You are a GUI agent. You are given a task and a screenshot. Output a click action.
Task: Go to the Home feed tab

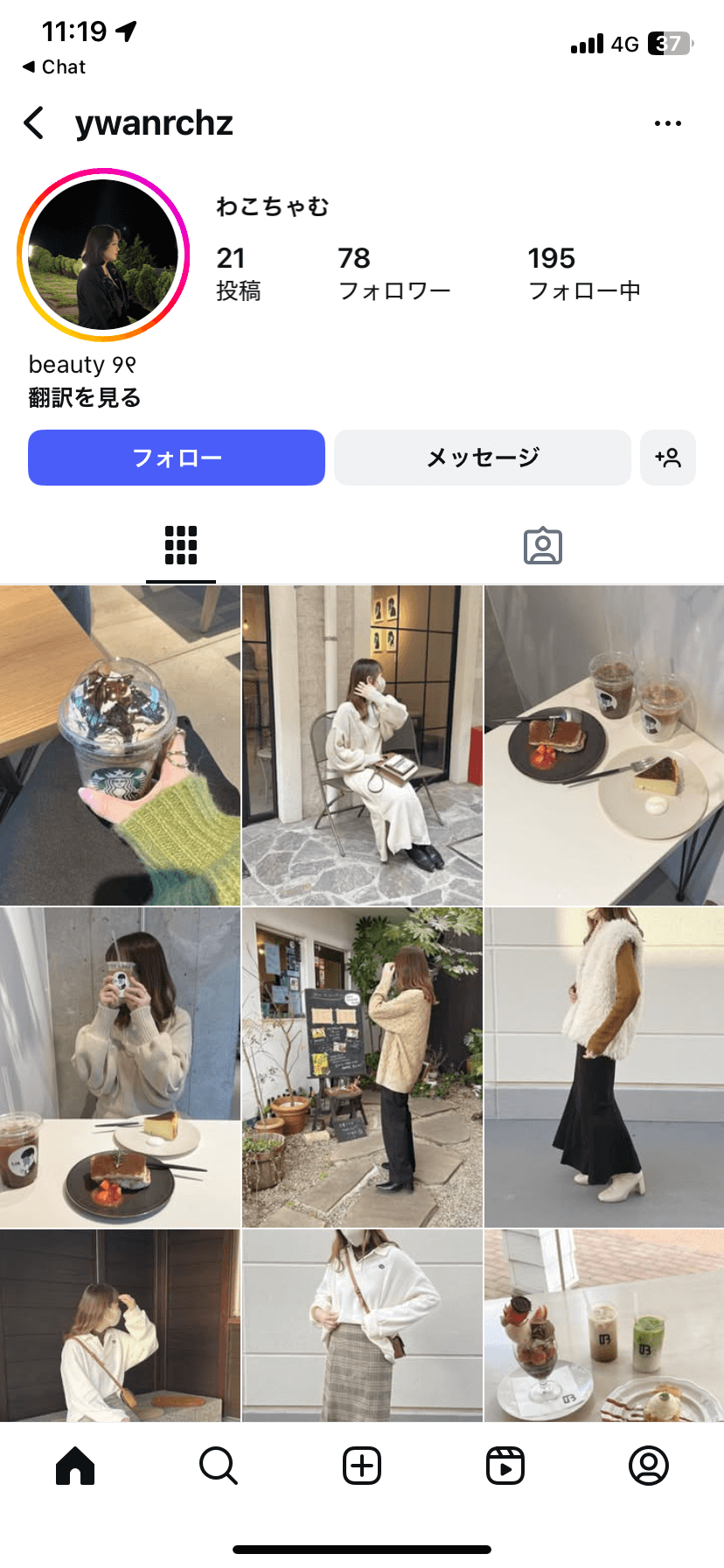[x=75, y=1466]
